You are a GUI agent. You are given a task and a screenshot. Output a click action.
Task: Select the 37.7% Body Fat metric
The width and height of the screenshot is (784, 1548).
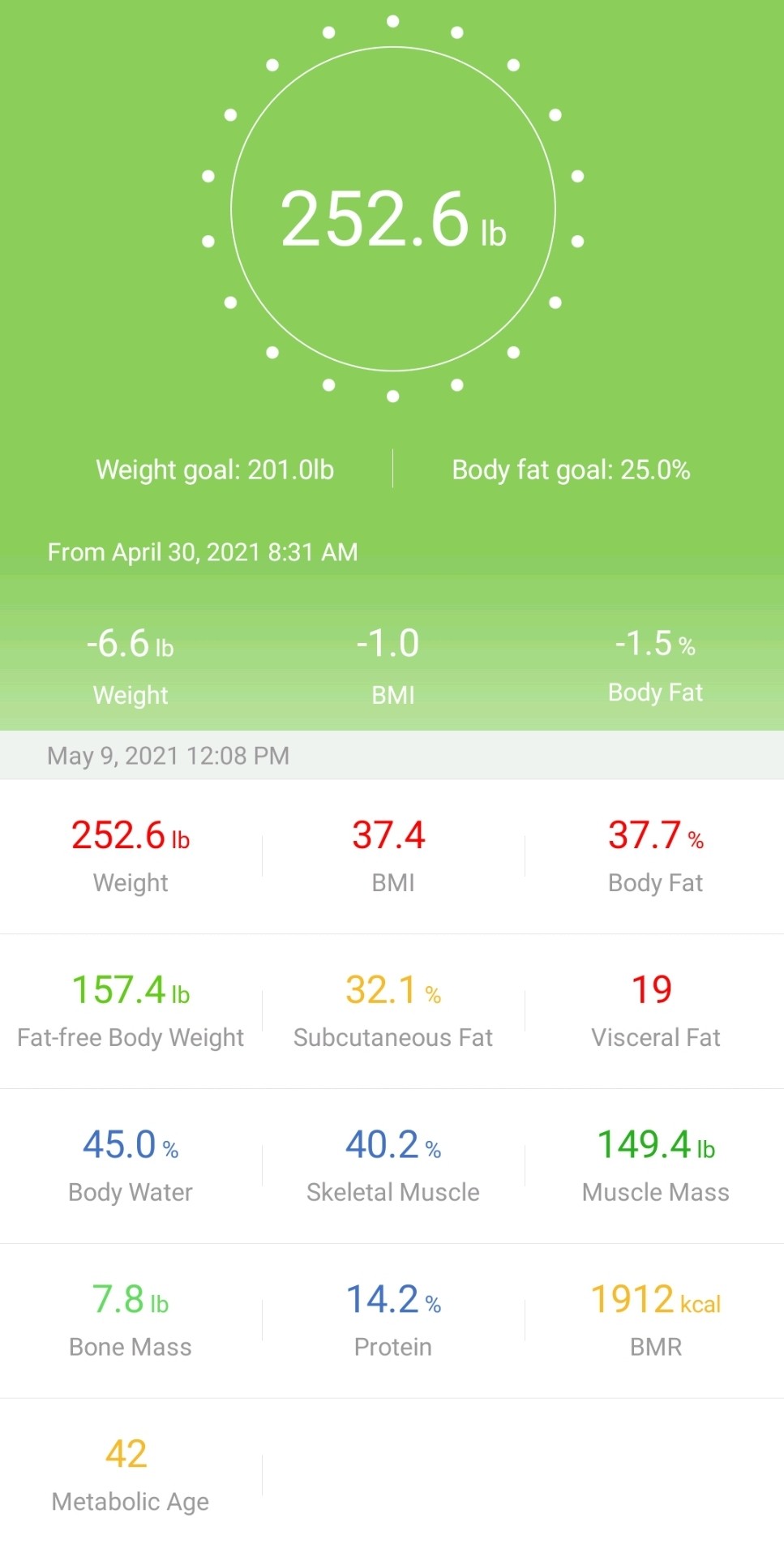tap(655, 856)
